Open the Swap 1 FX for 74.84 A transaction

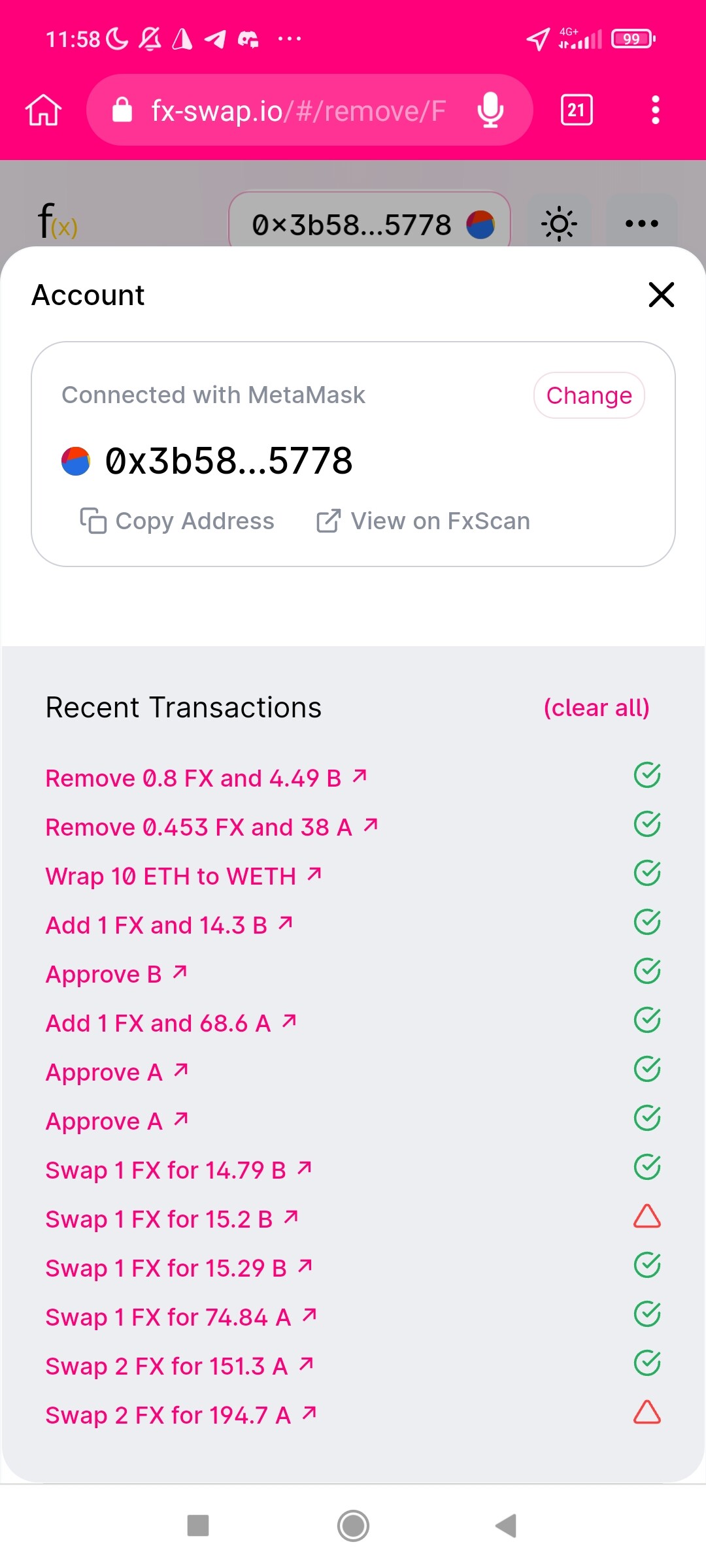(x=181, y=1317)
